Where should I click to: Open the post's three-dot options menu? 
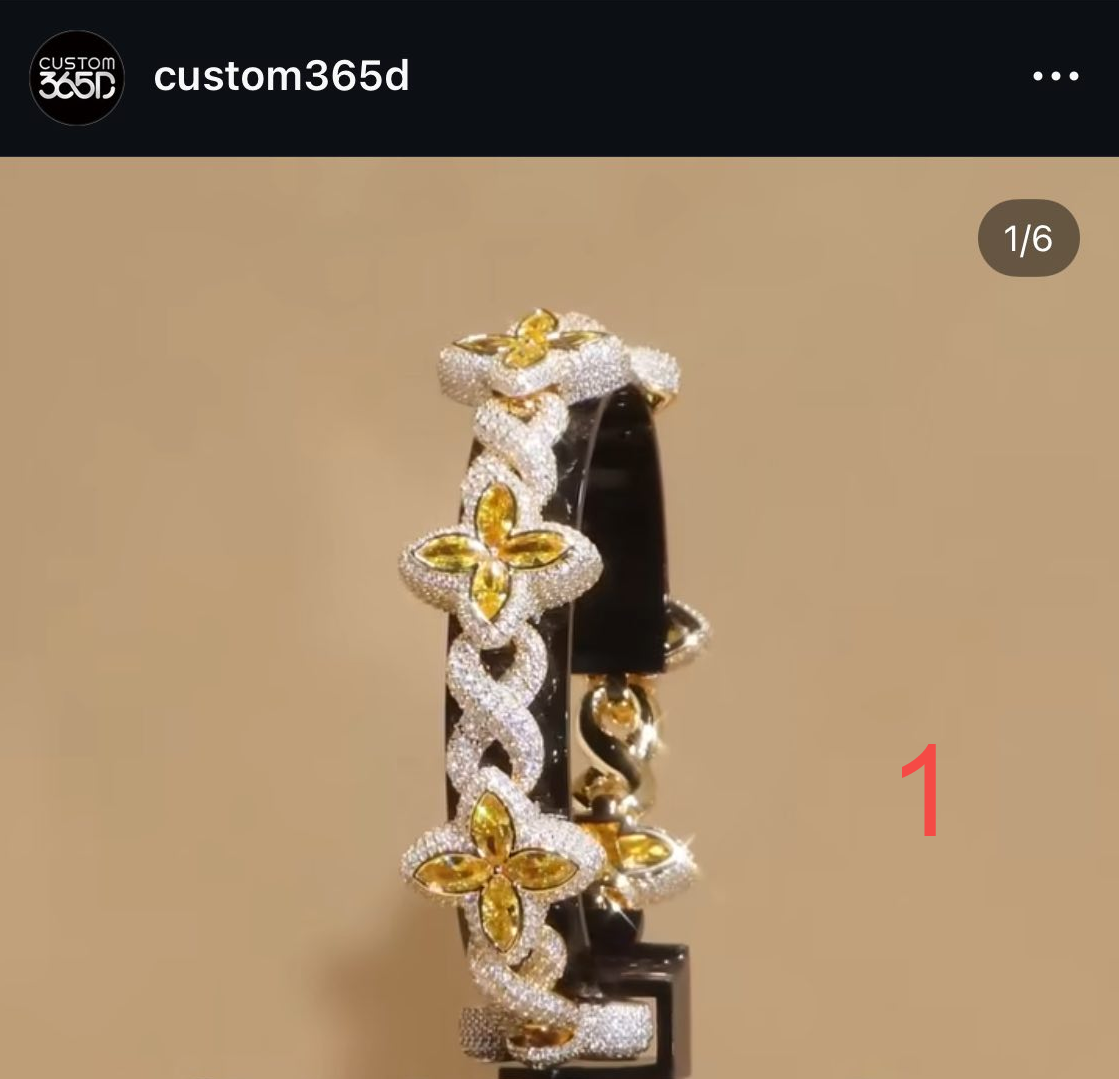pyautogui.click(x=1055, y=77)
